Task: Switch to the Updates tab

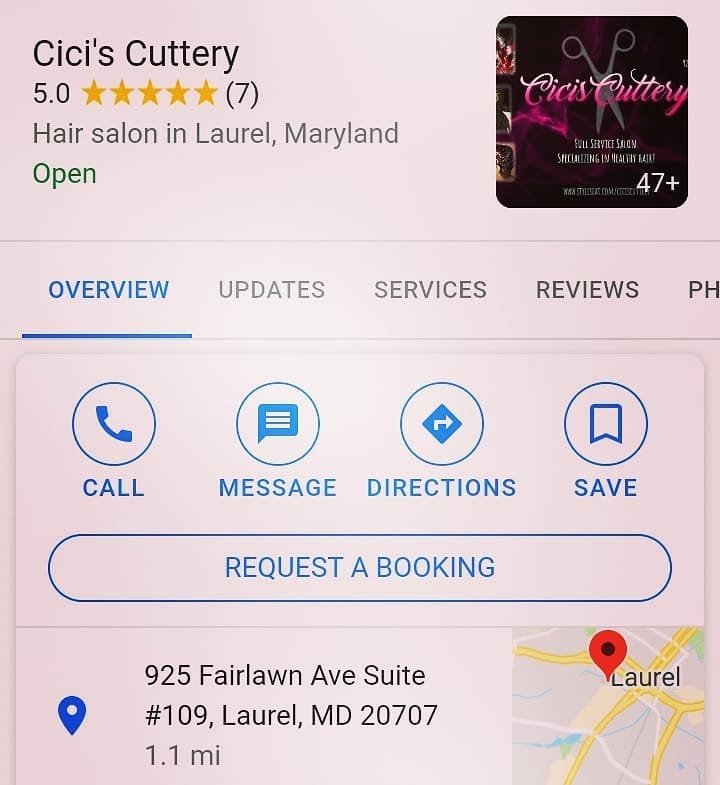Action: pyautogui.click(x=271, y=290)
